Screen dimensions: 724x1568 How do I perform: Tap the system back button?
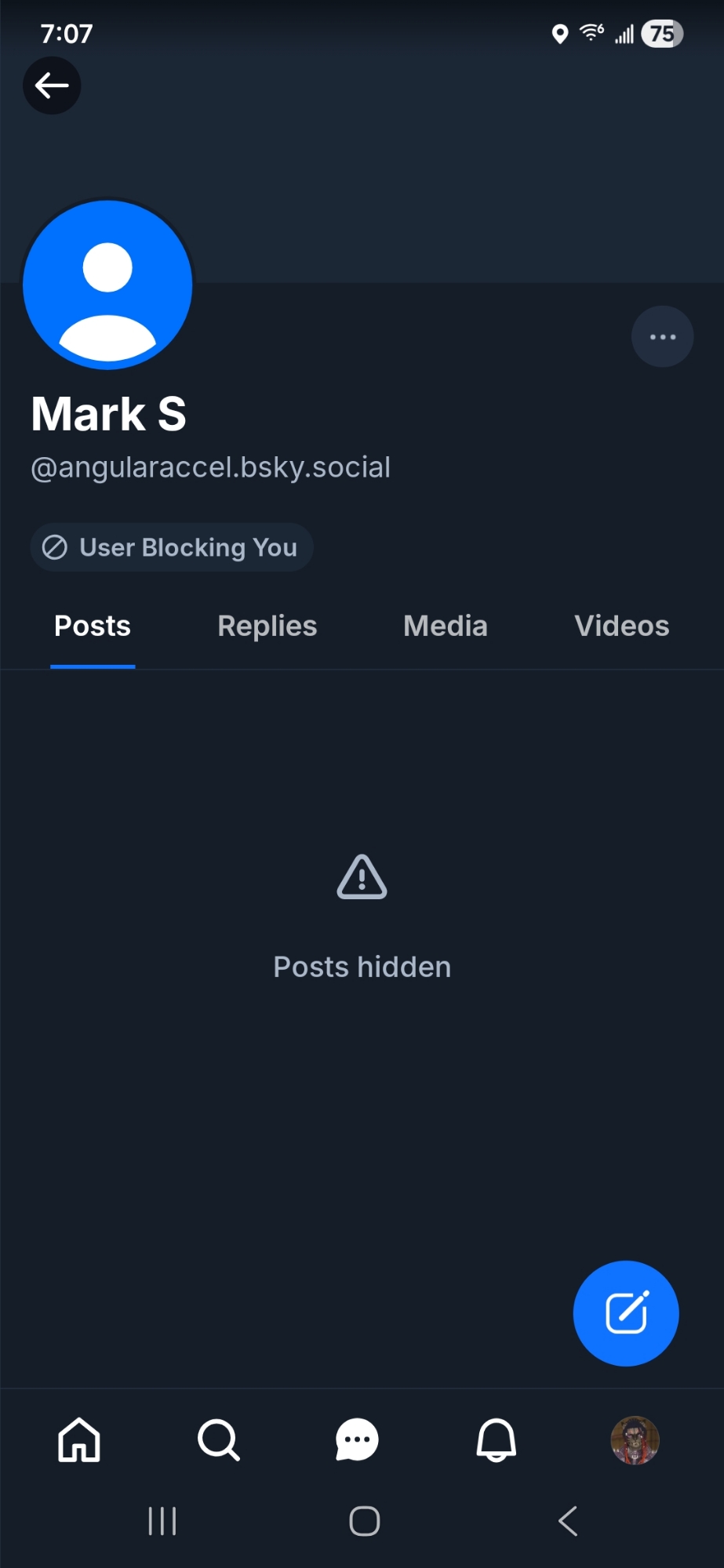pos(568,1521)
